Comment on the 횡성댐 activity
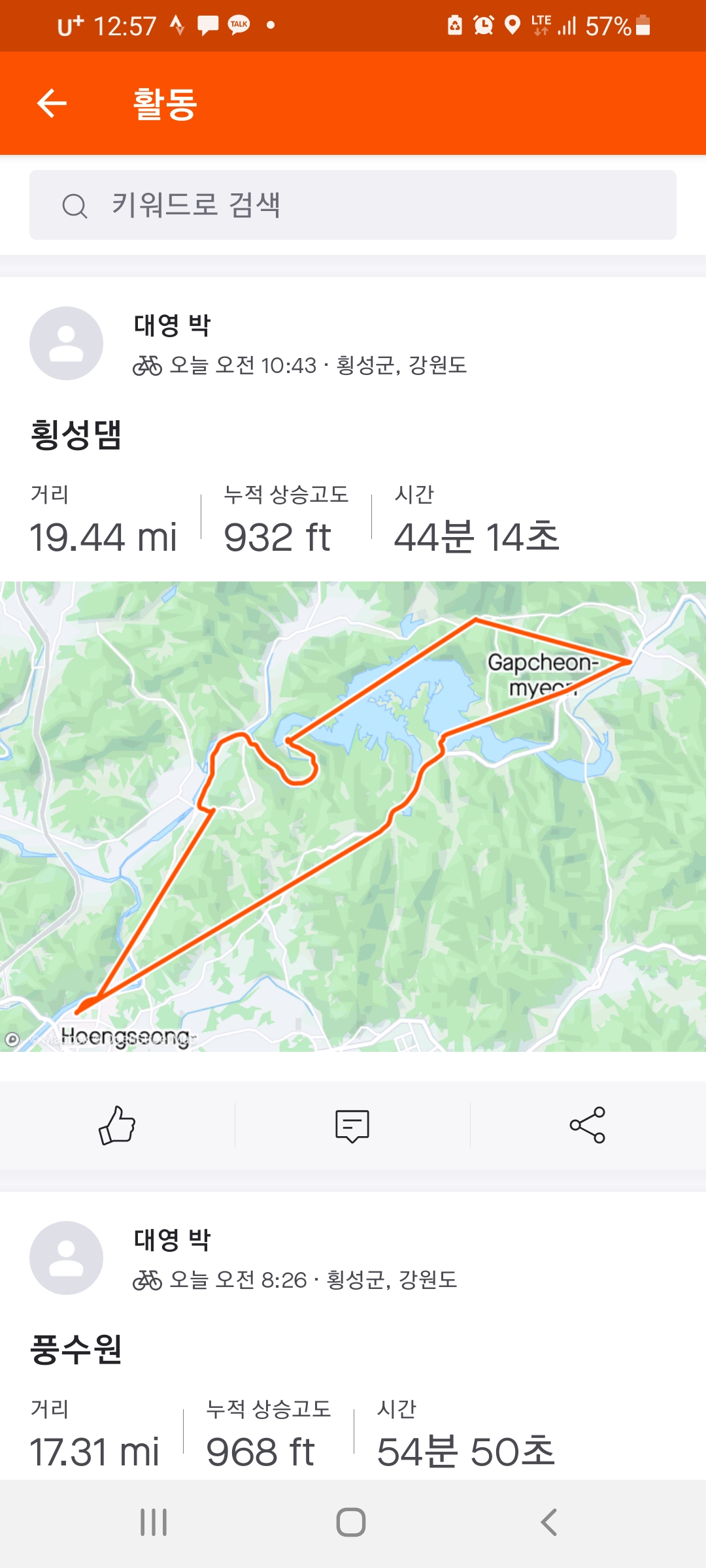Image resolution: width=706 pixels, height=1568 pixels. (352, 1125)
